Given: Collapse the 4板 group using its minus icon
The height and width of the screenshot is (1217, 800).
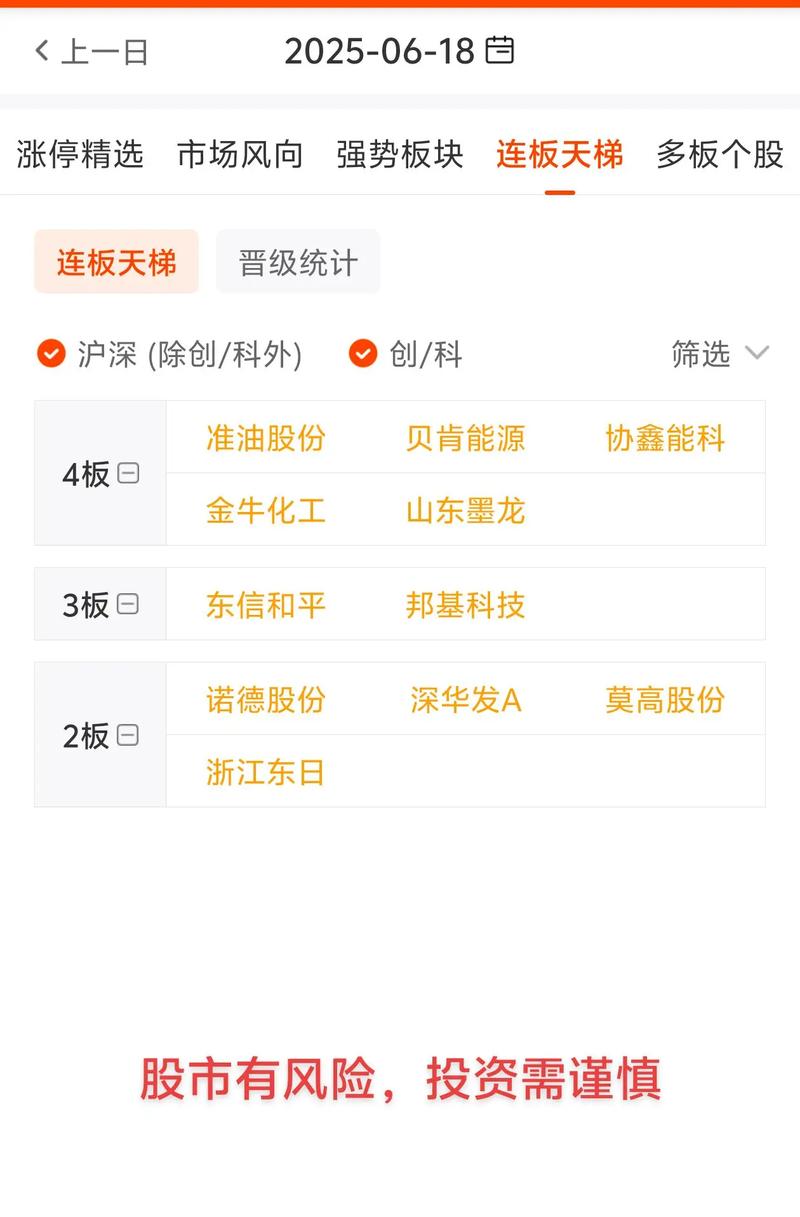Looking at the screenshot, I should pos(128,475).
